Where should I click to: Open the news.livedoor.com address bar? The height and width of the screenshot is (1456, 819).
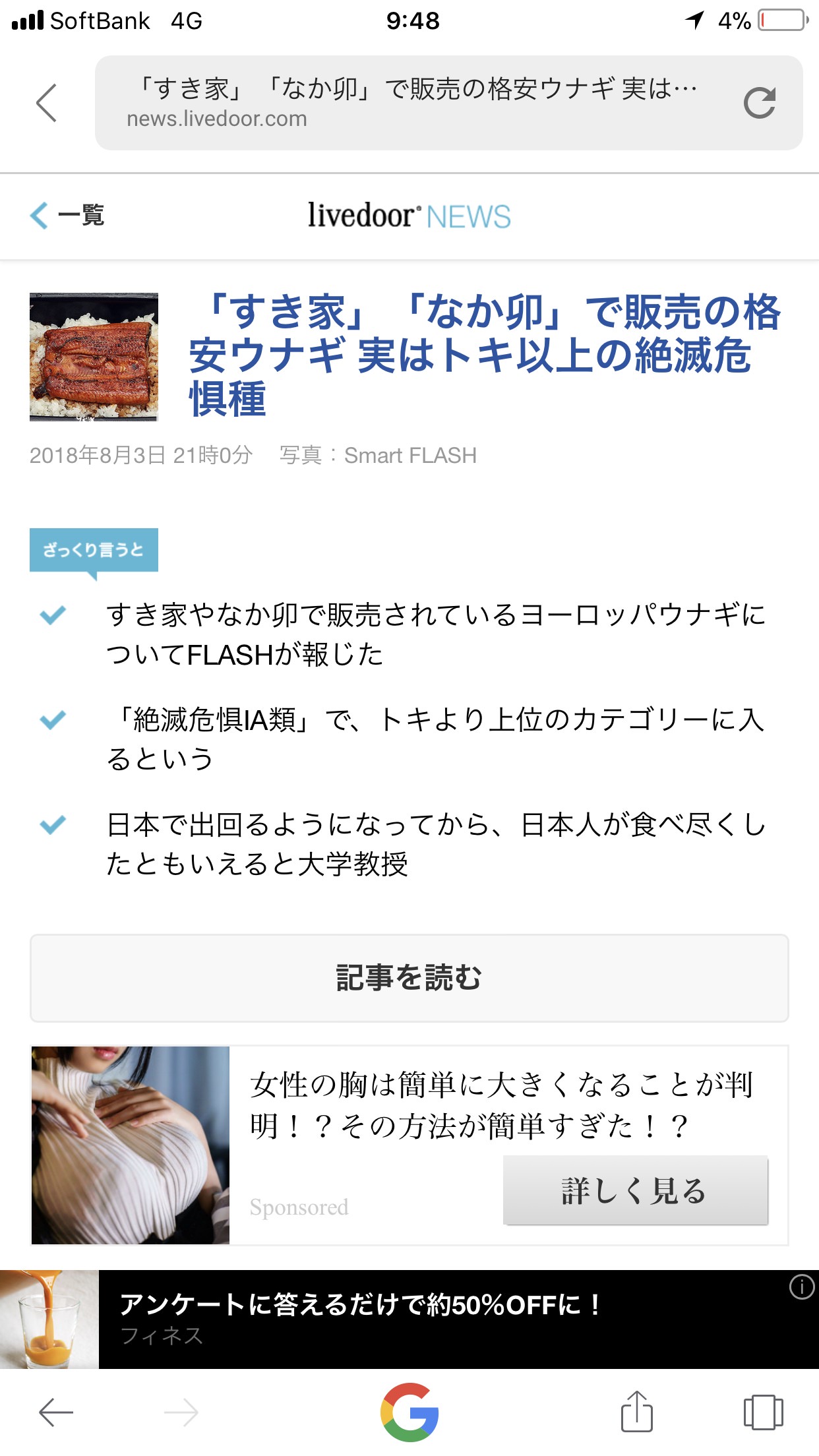click(x=412, y=103)
